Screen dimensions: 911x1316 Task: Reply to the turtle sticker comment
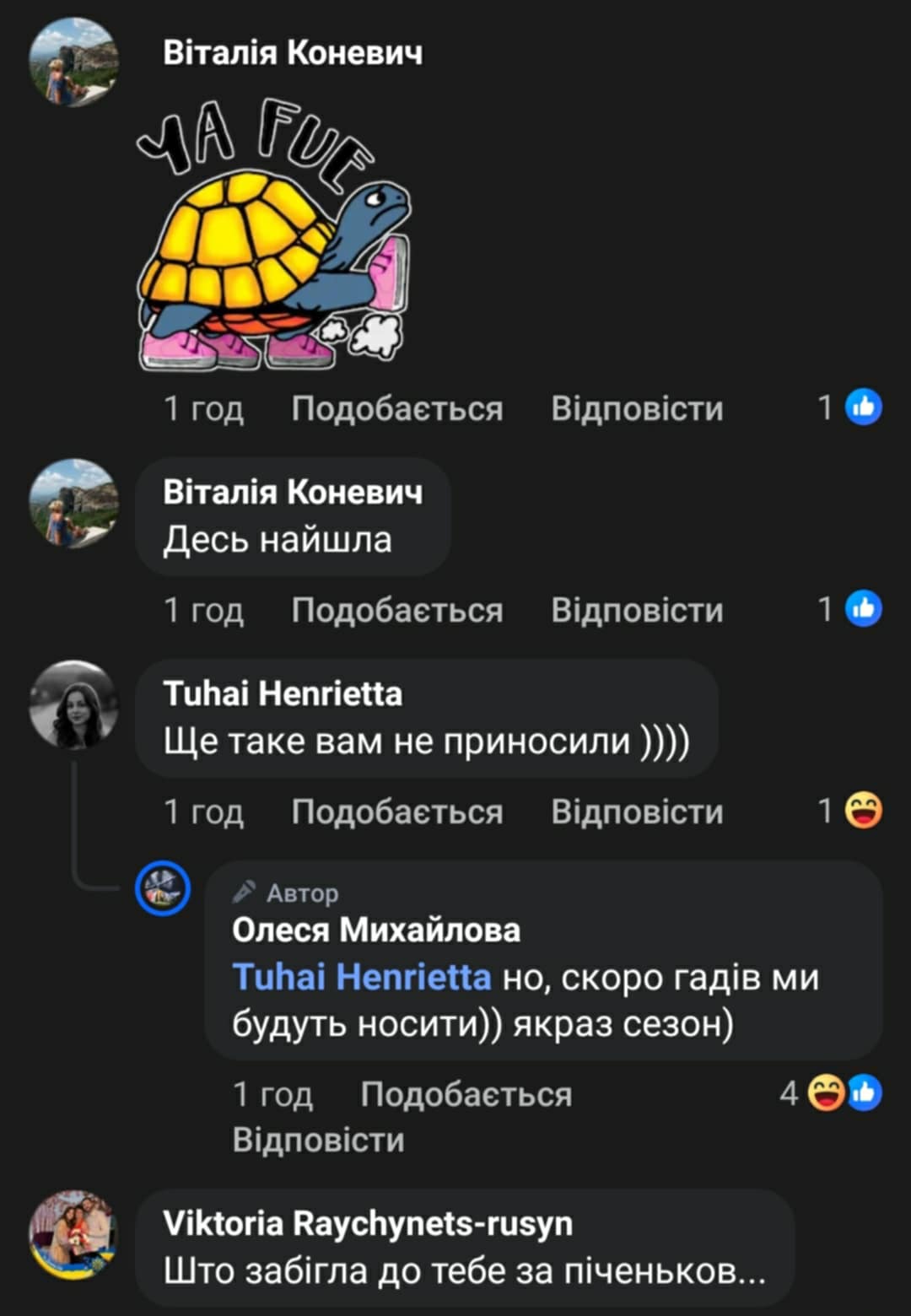pos(637,409)
